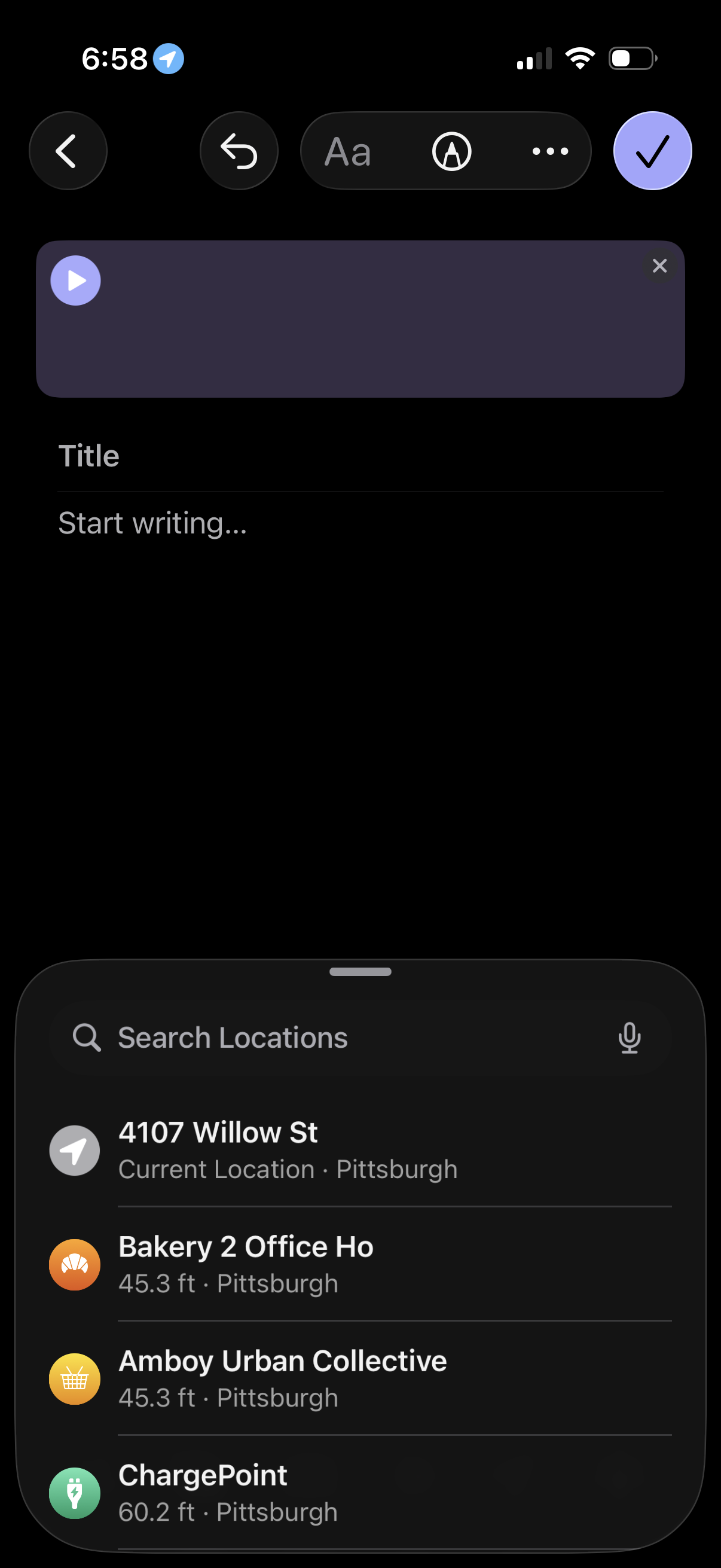The height and width of the screenshot is (1568, 721).
Task: Tap the croissant icon beside Bakery 2 Office Ho
Action: coord(74,1264)
